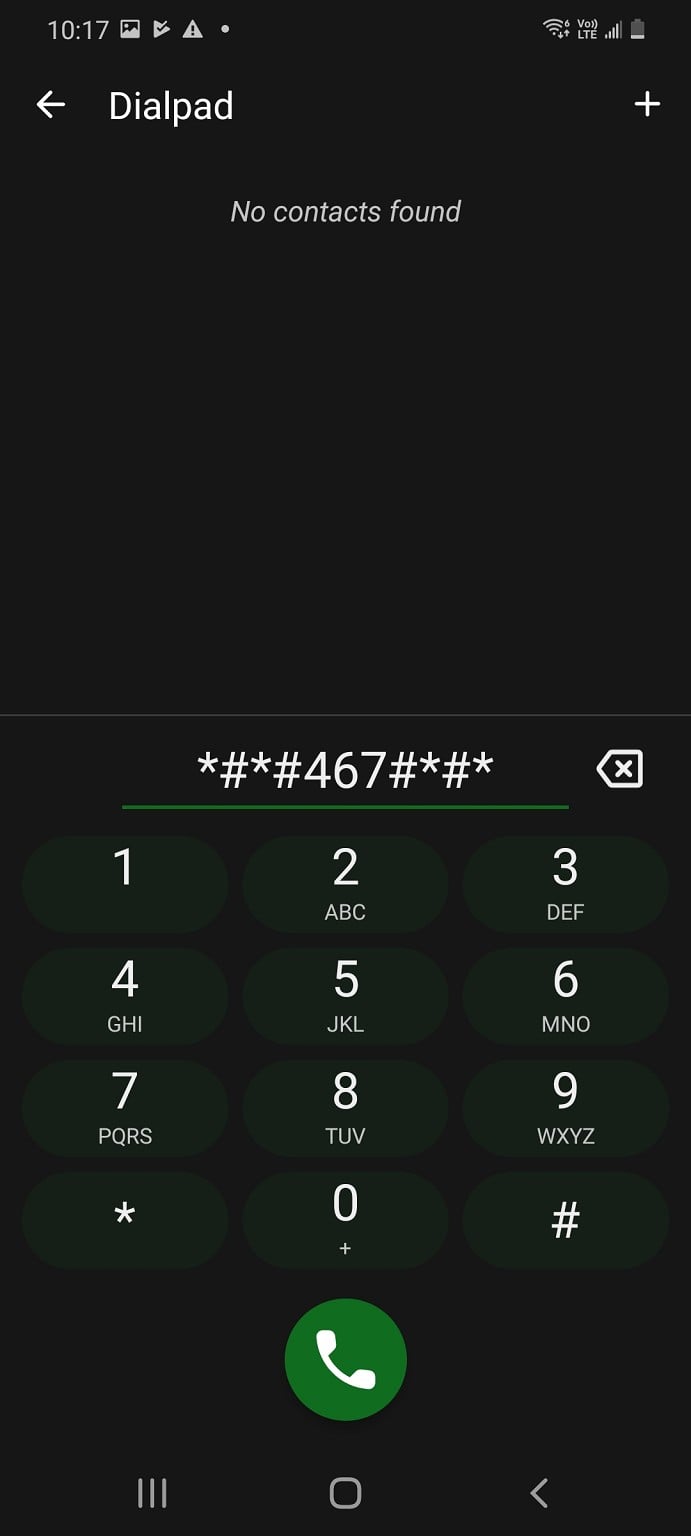Call the dialed number with green button
This screenshot has width=691, height=1536.
pos(345,1360)
